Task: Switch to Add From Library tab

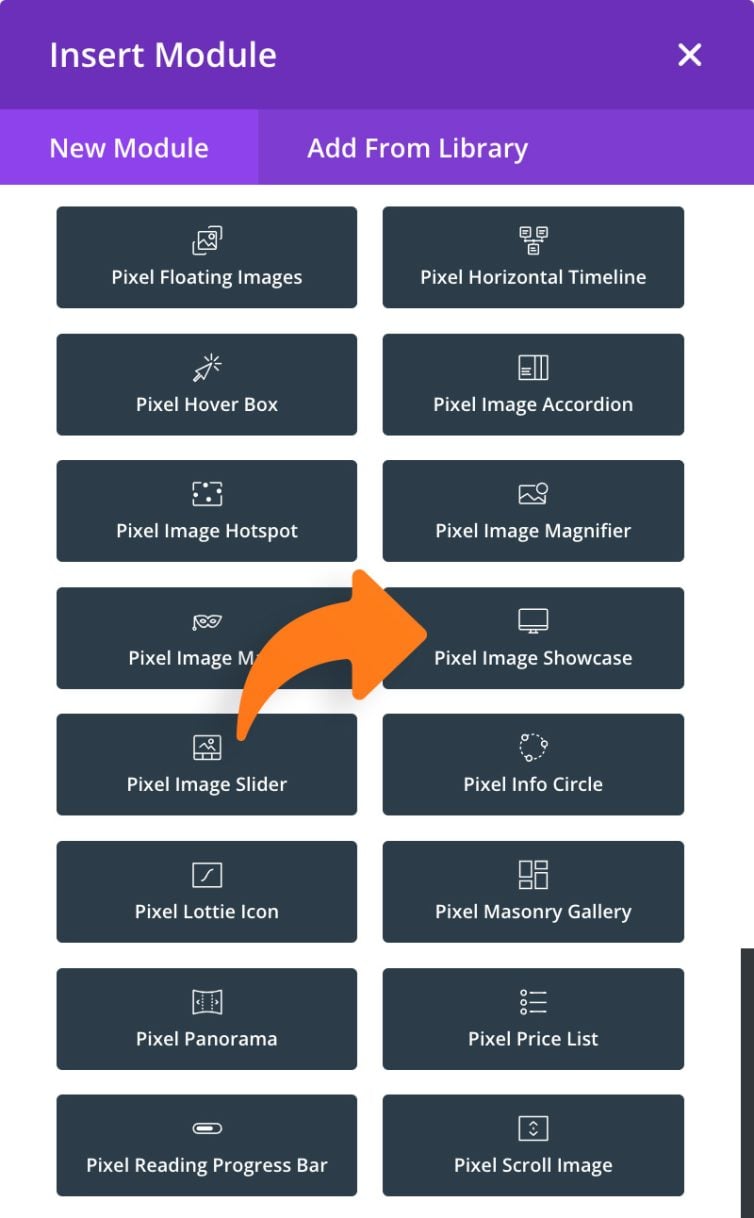Action: (417, 148)
